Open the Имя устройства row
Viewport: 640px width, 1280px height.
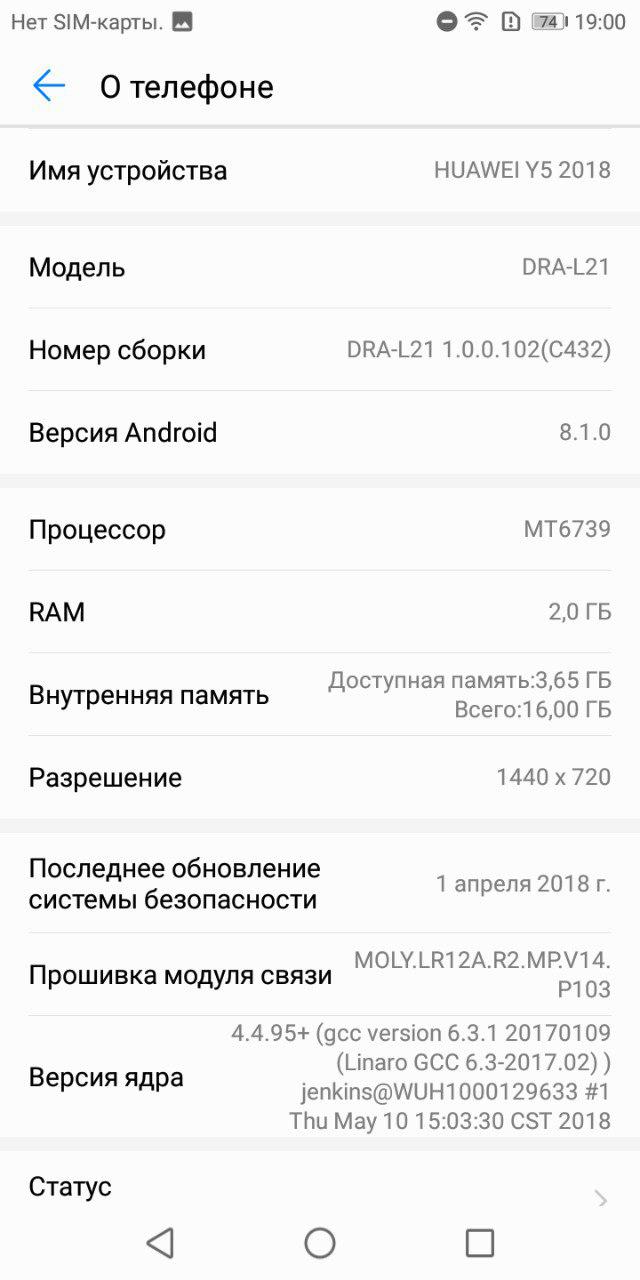point(320,170)
